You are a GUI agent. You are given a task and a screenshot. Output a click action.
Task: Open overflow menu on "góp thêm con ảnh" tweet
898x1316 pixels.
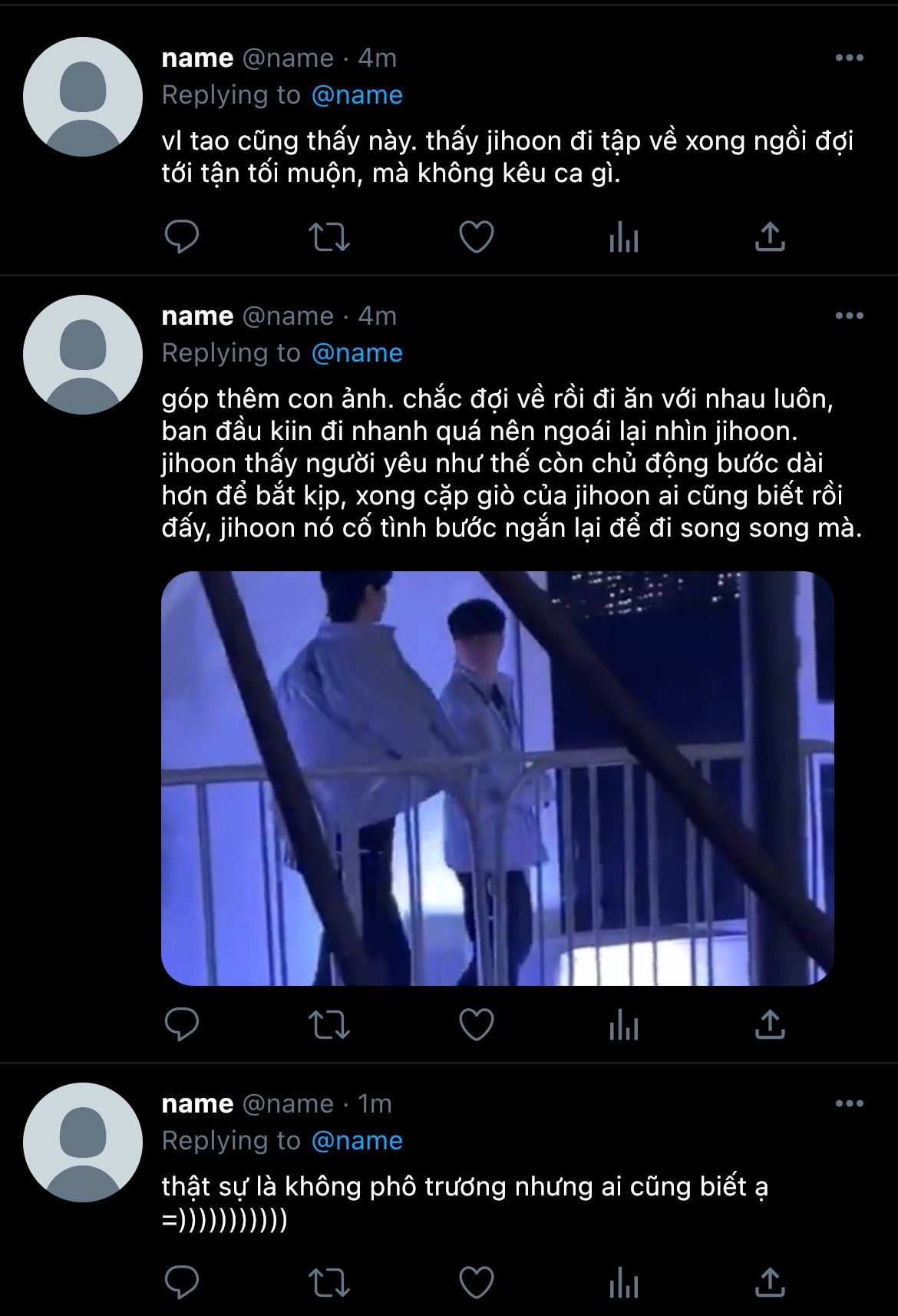pos(849,316)
